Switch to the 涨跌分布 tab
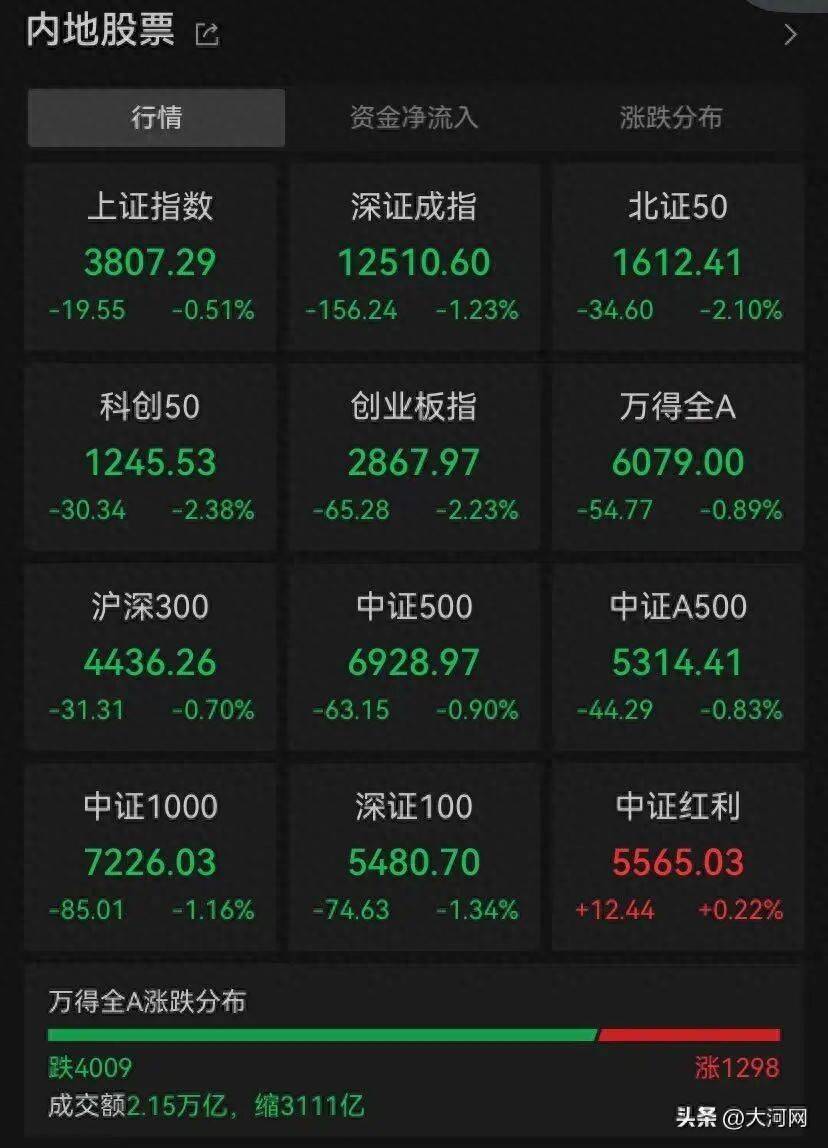Image resolution: width=828 pixels, height=1148 pixels. point(671,118)
